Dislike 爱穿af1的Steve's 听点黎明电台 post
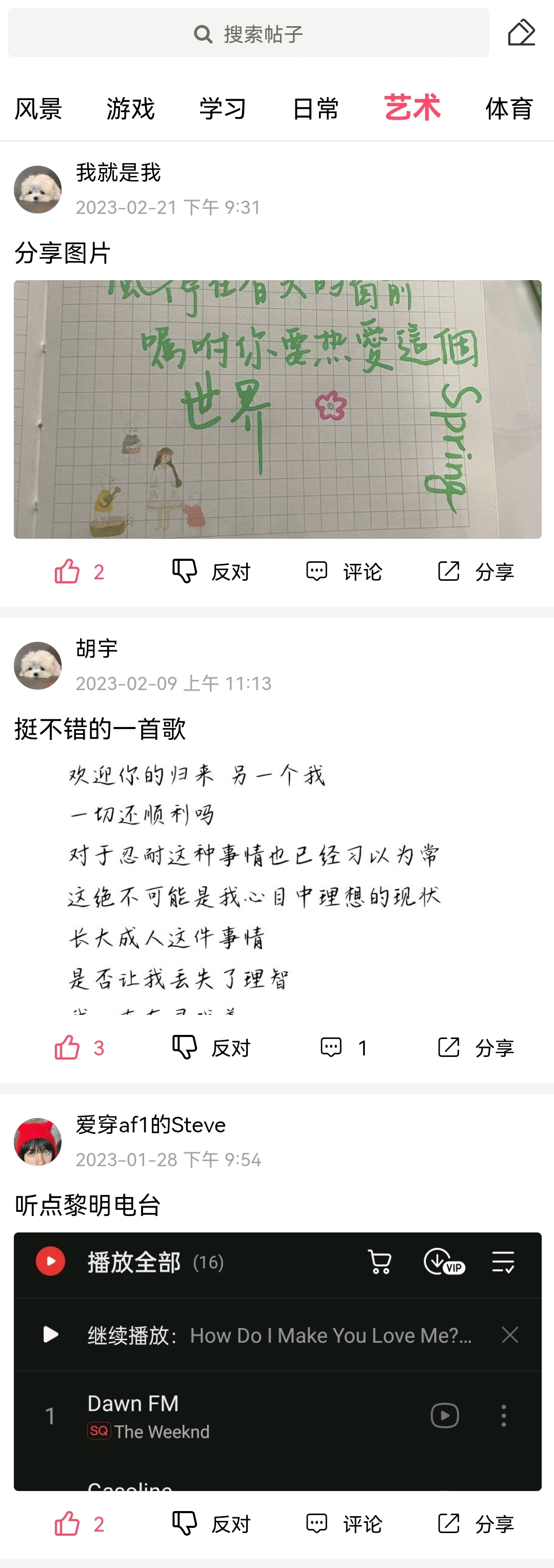Screen dimensions: 554x1568 click(211, 1523)
